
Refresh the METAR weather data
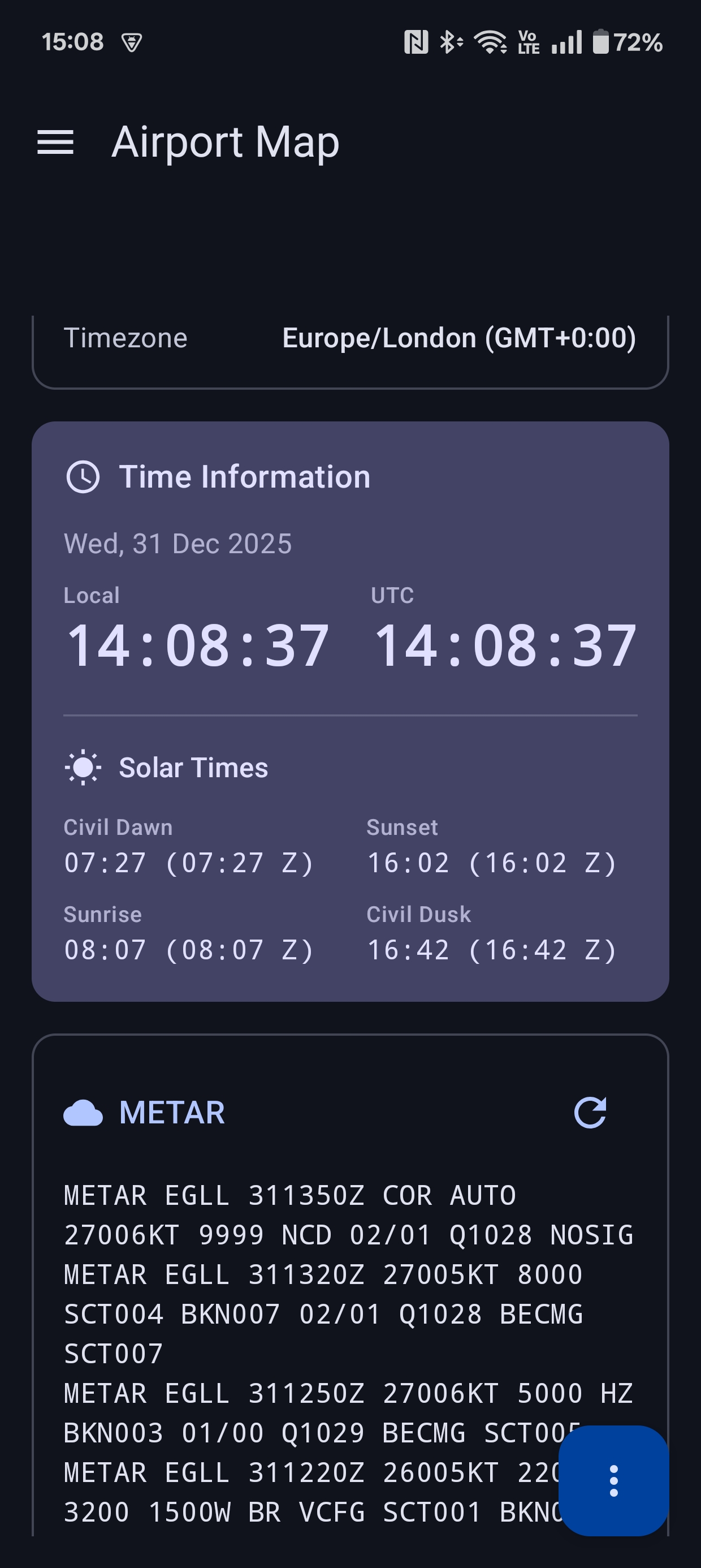pyautogui.click(x=591, y=1112)
